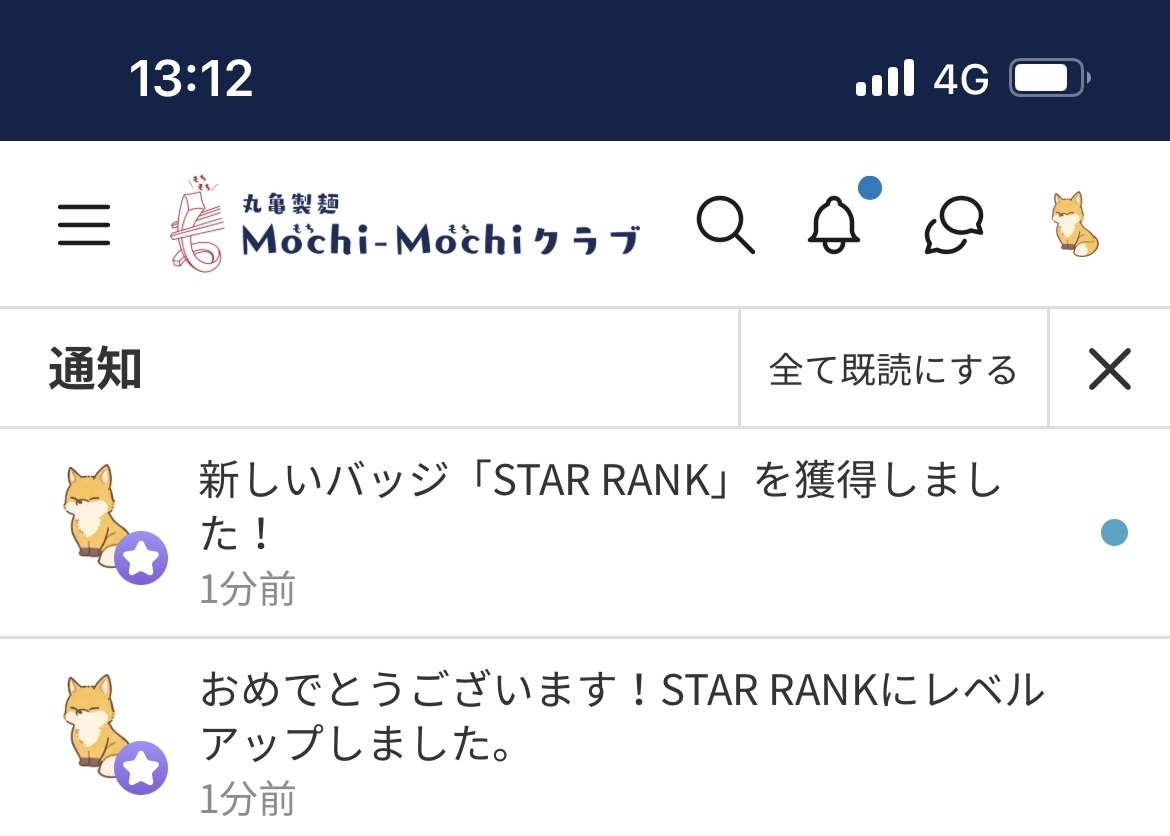Open the hamburger menu
1170x836 pixels.
click(x=84, y=225)
